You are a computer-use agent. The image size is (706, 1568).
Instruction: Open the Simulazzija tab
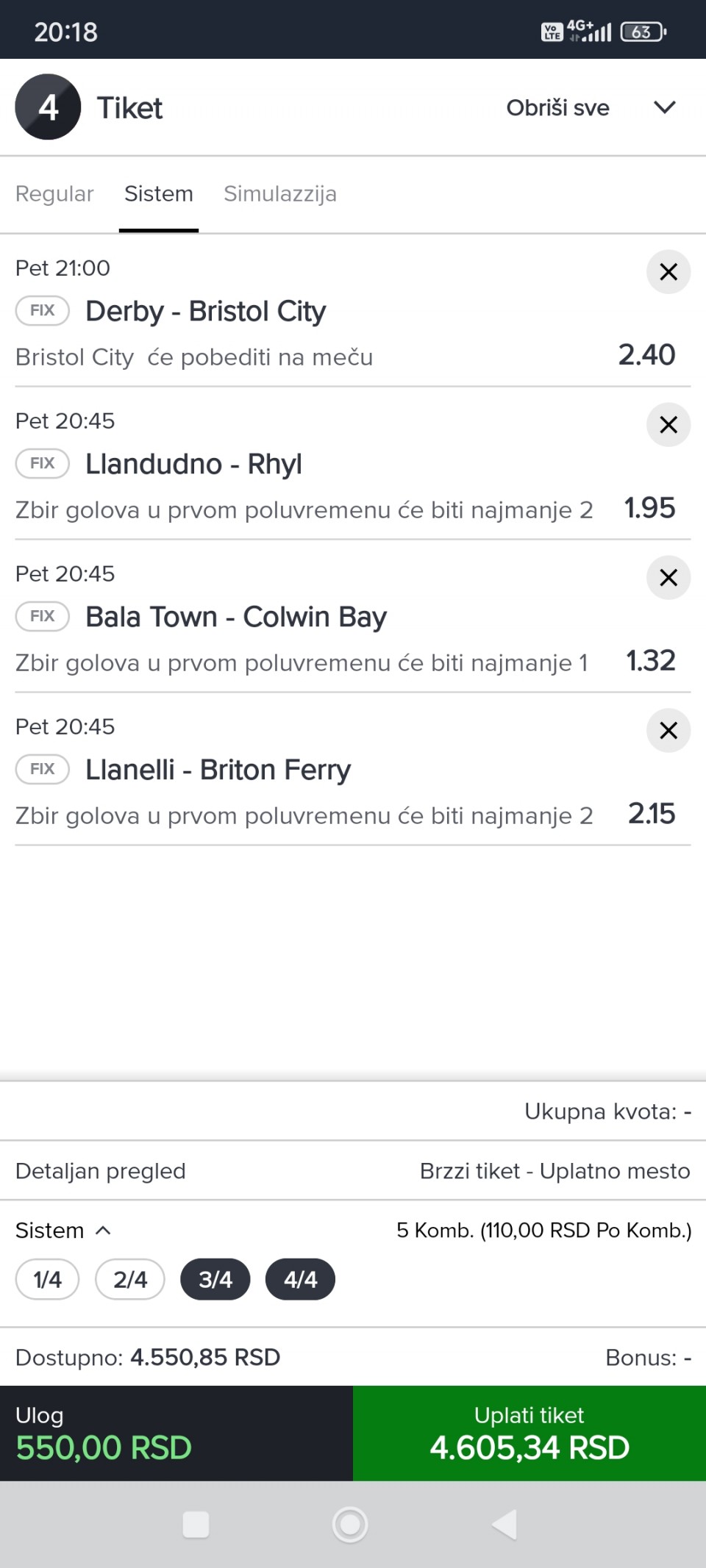tap(280, 194)
